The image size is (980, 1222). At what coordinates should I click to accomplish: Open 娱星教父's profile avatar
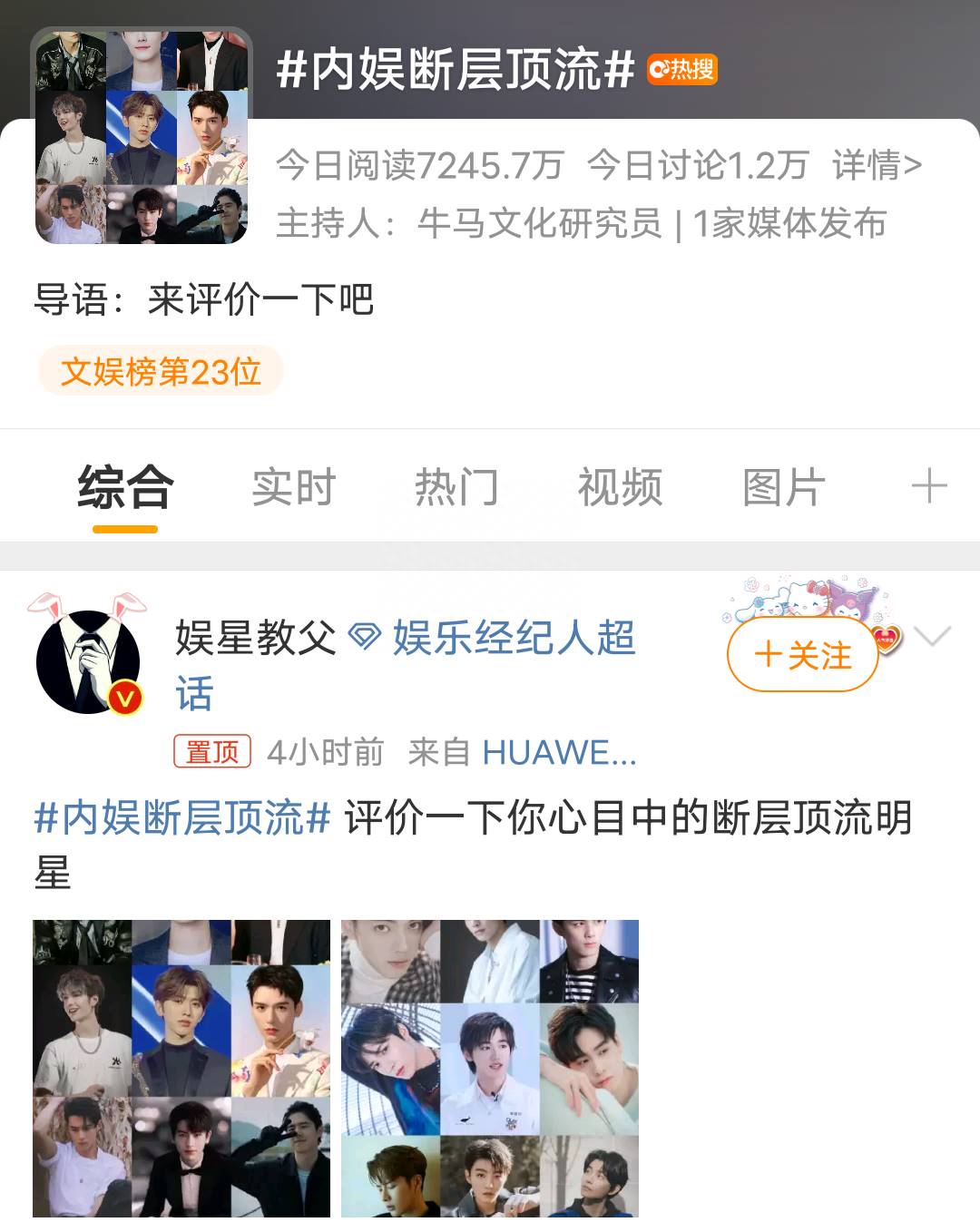[89, 660]
